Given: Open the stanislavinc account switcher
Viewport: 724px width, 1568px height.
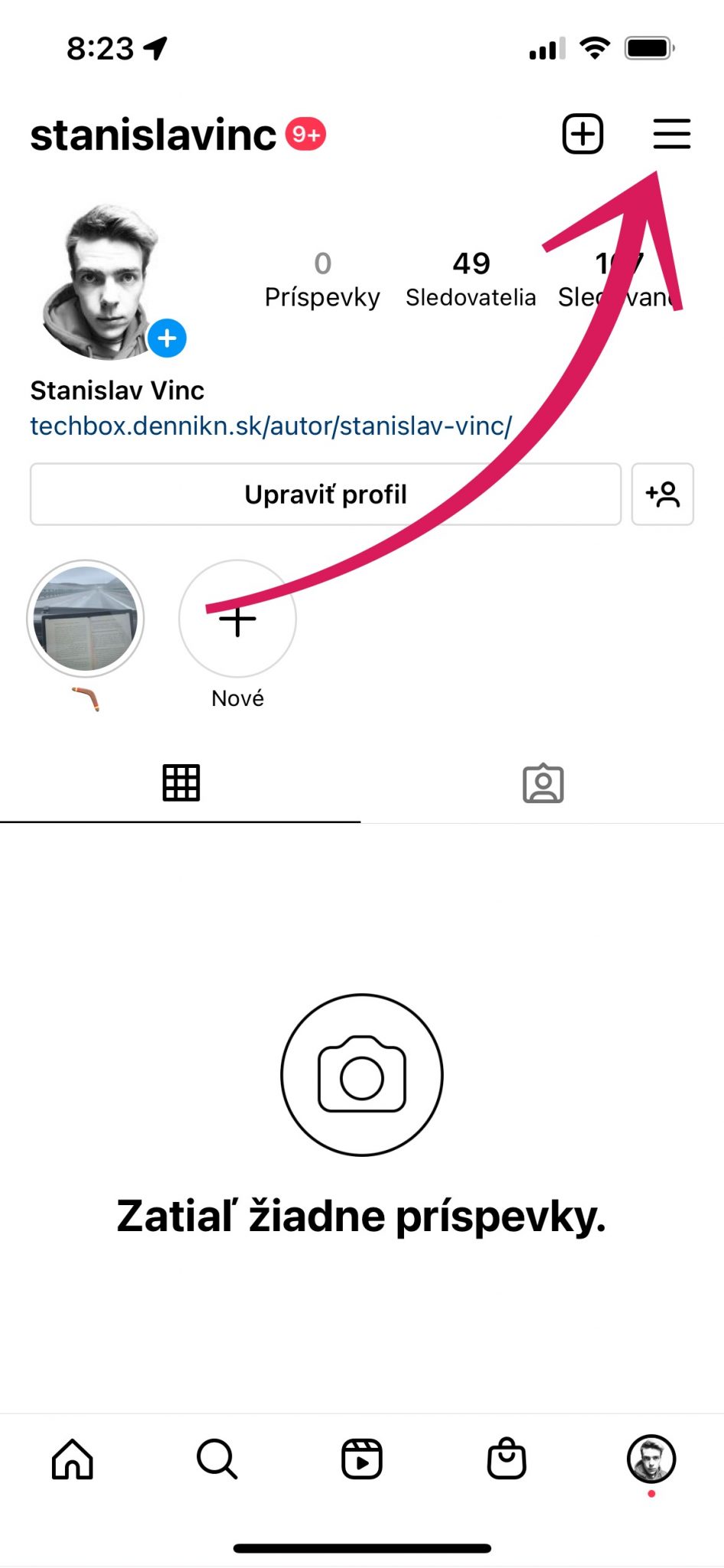Looking at the screenshot, I should [153, 136].
